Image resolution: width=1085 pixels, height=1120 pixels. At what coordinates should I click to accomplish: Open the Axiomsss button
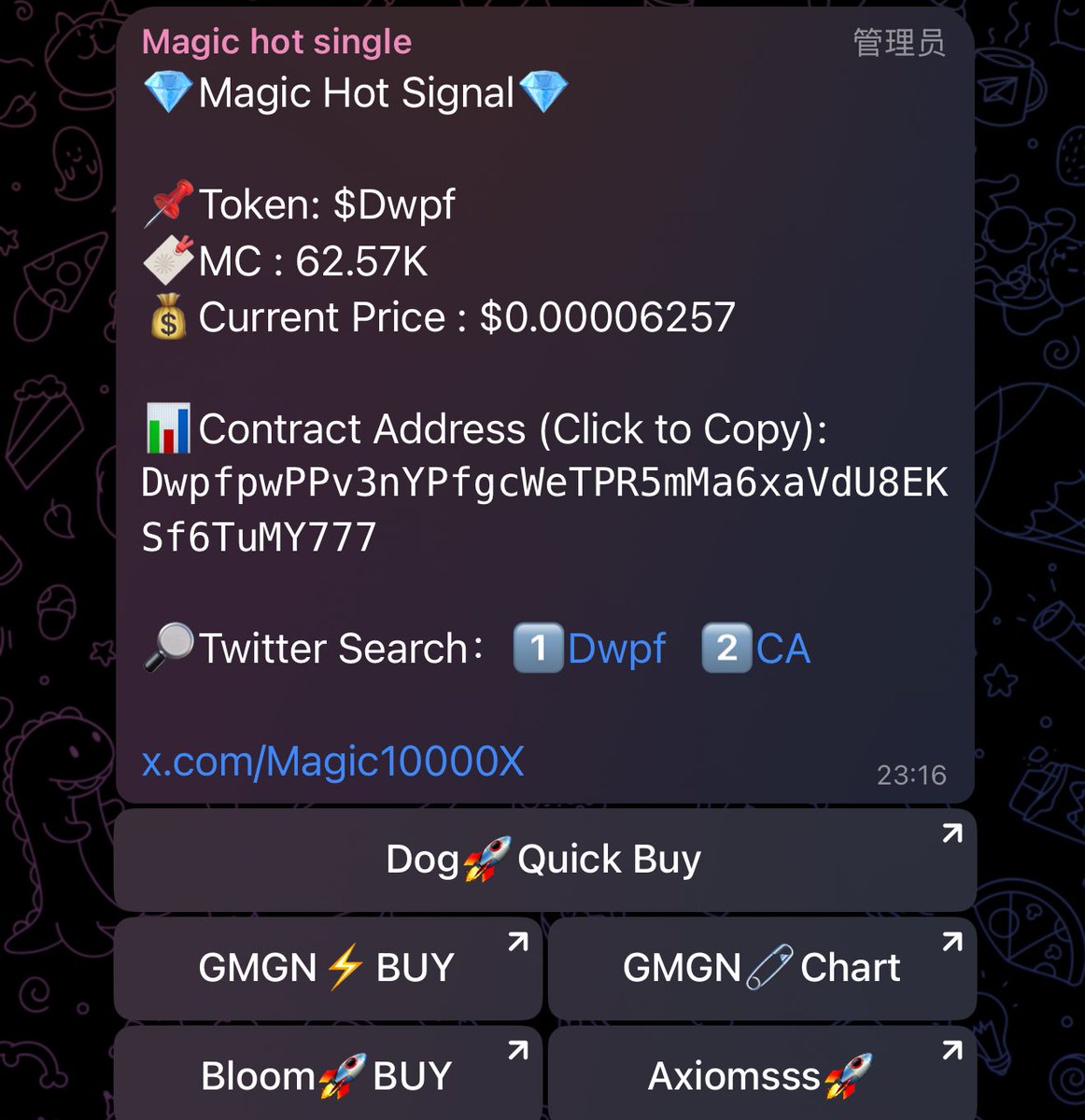(761, 1076)
